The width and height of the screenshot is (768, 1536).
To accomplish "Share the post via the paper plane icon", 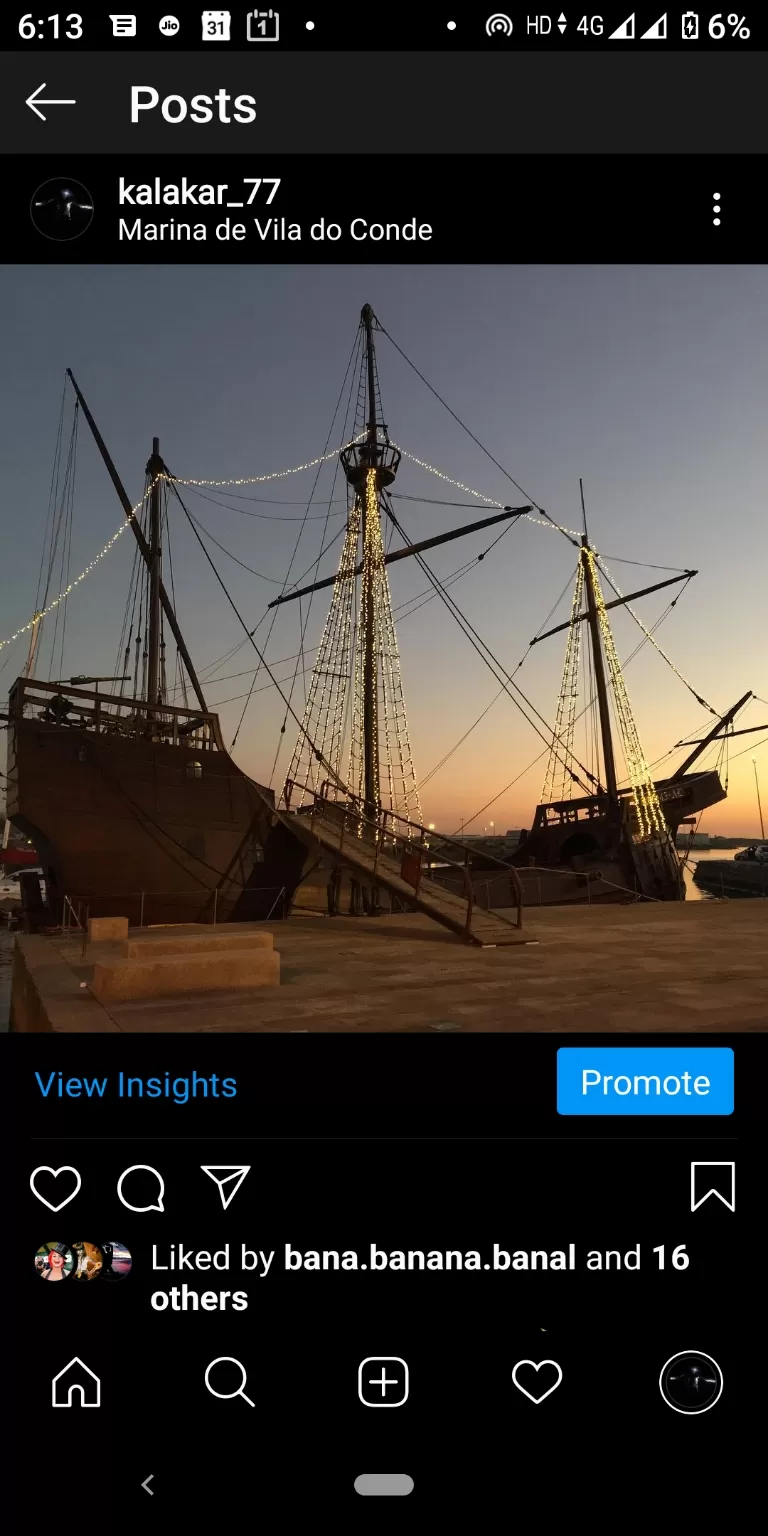I will [225, 1187].
